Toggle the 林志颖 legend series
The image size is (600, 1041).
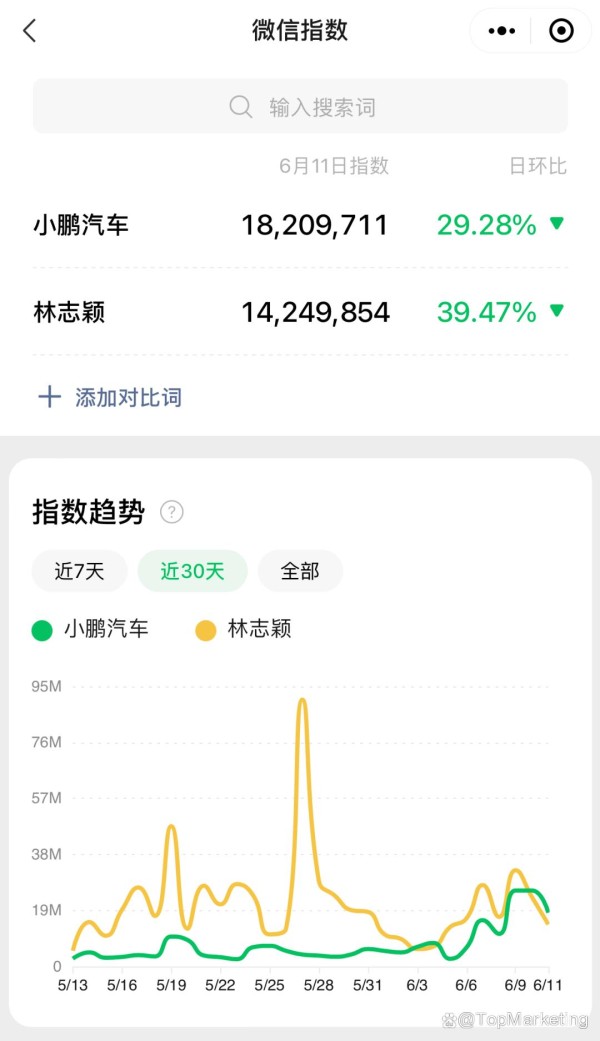click(x=243, y=629)
